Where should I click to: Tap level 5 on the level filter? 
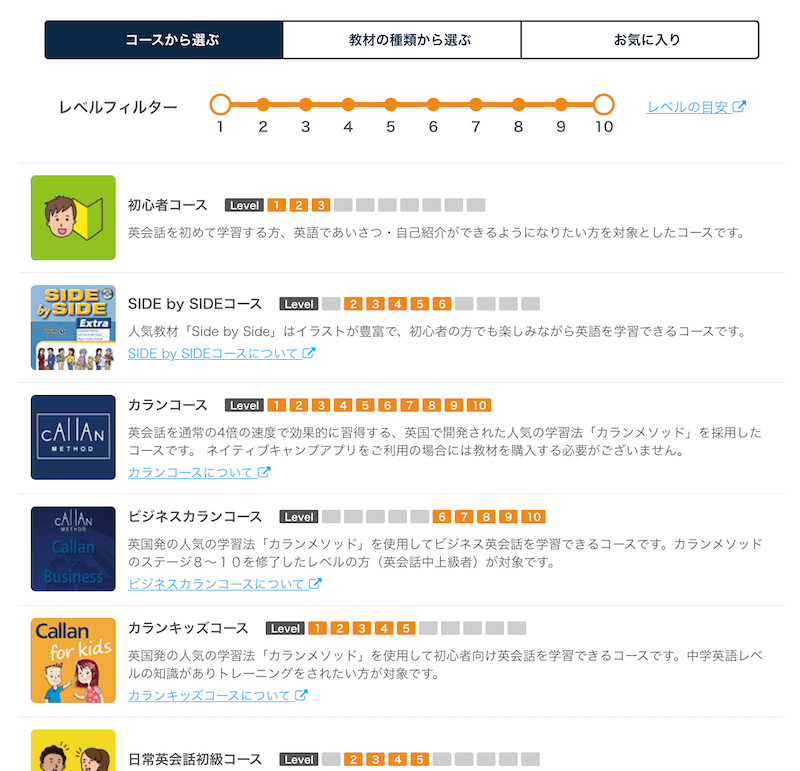391,104
